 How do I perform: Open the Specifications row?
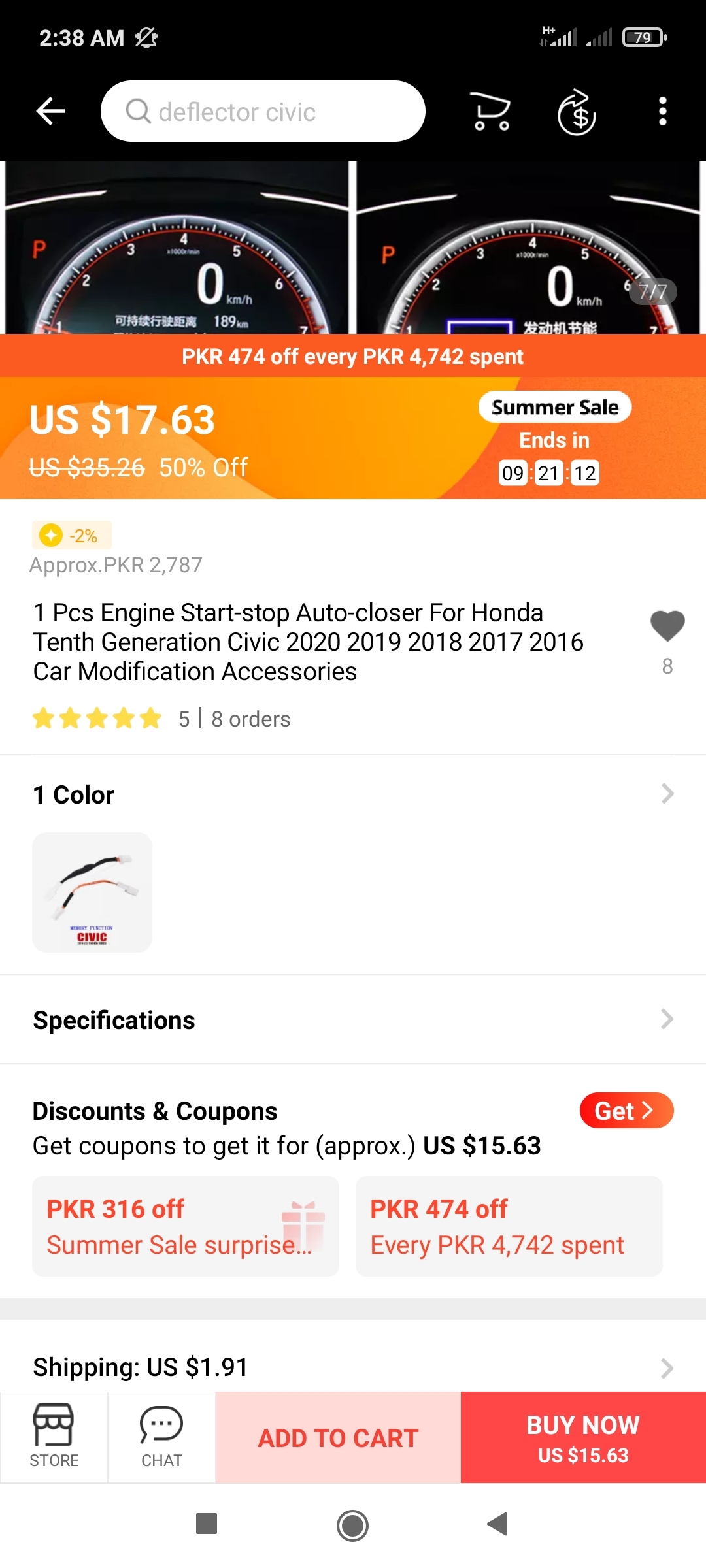click(x=353, y=1019)
